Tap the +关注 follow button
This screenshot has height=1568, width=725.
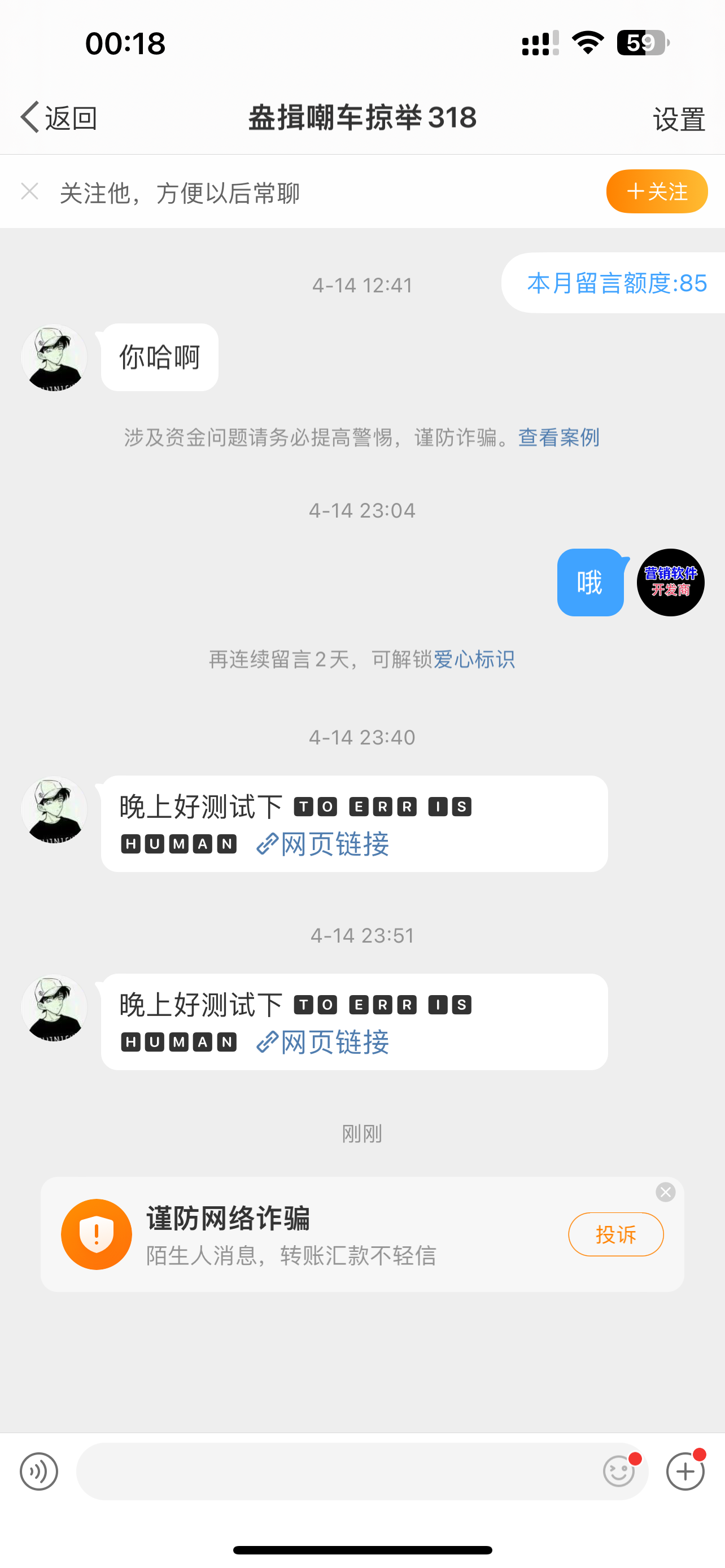656,191
